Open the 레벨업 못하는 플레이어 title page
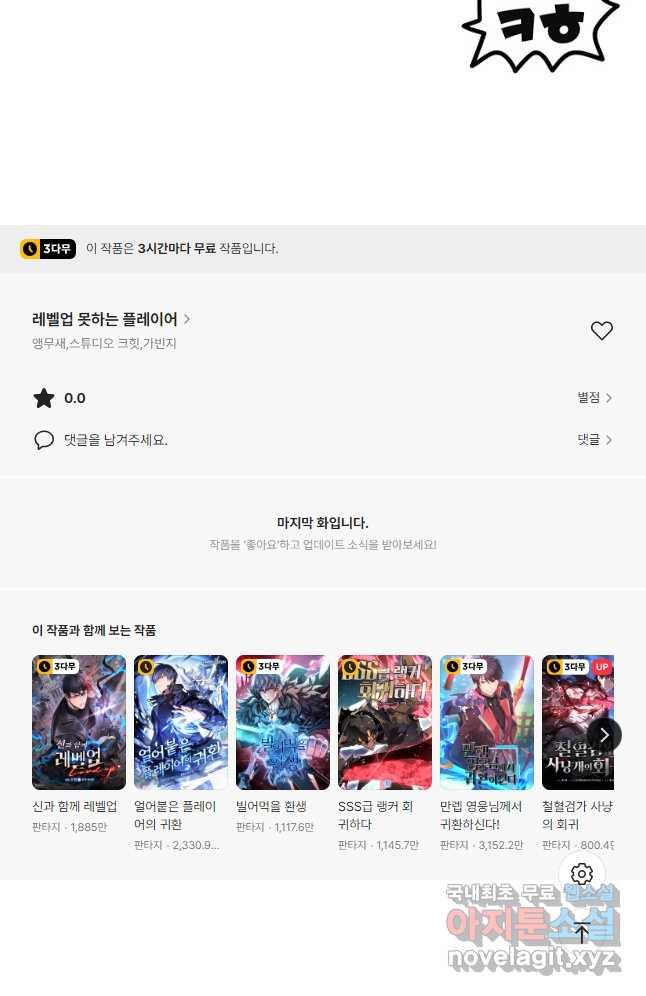The image size is (646, 996). (110, 319)
